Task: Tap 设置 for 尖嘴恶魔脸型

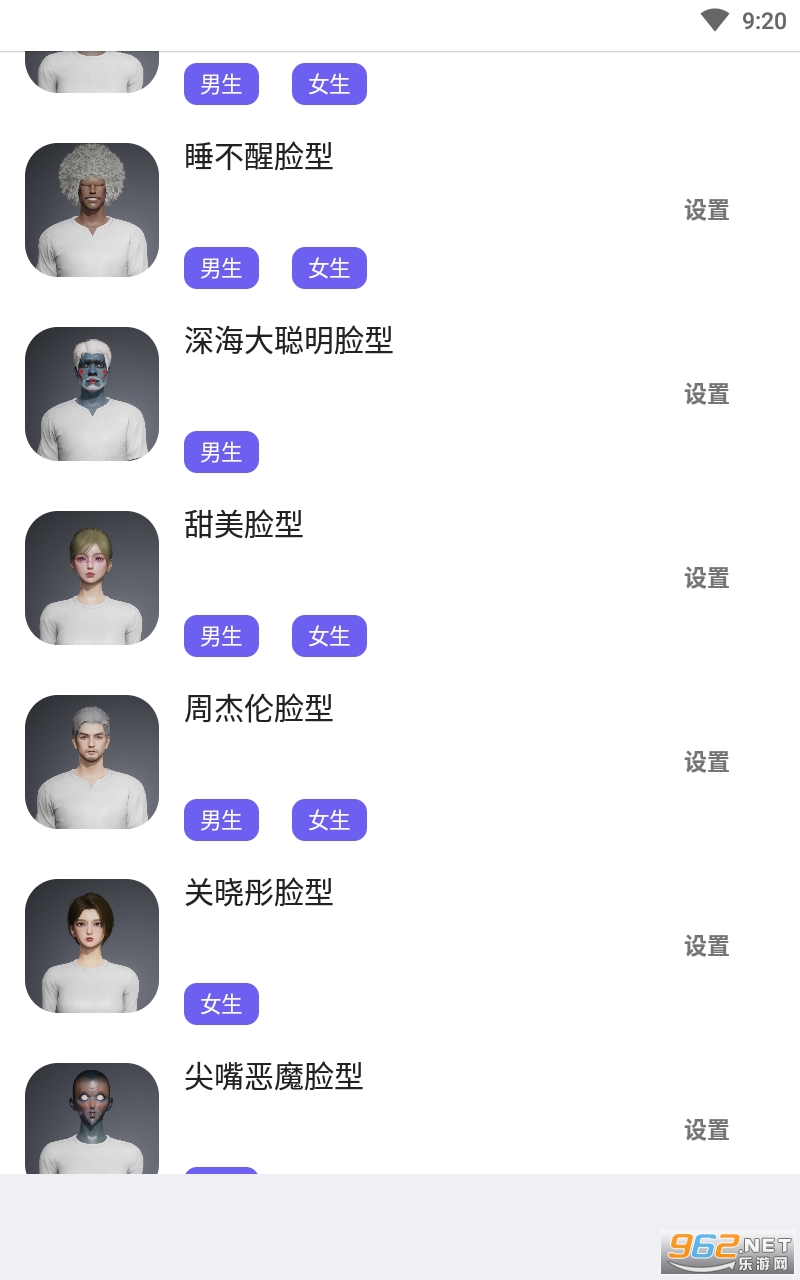Action: (x=707, y=1130)
